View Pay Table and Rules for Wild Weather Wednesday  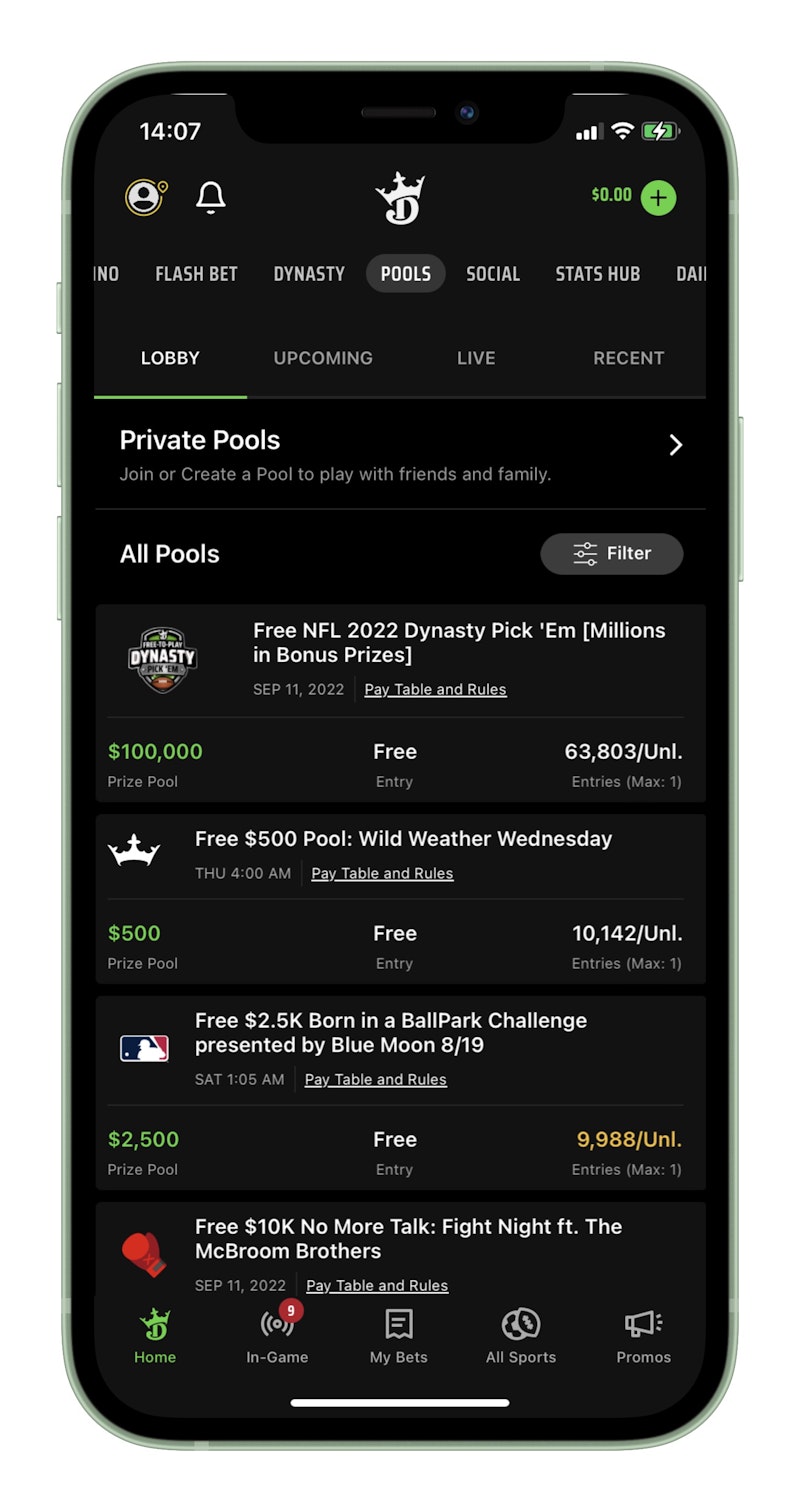point(382,873)
